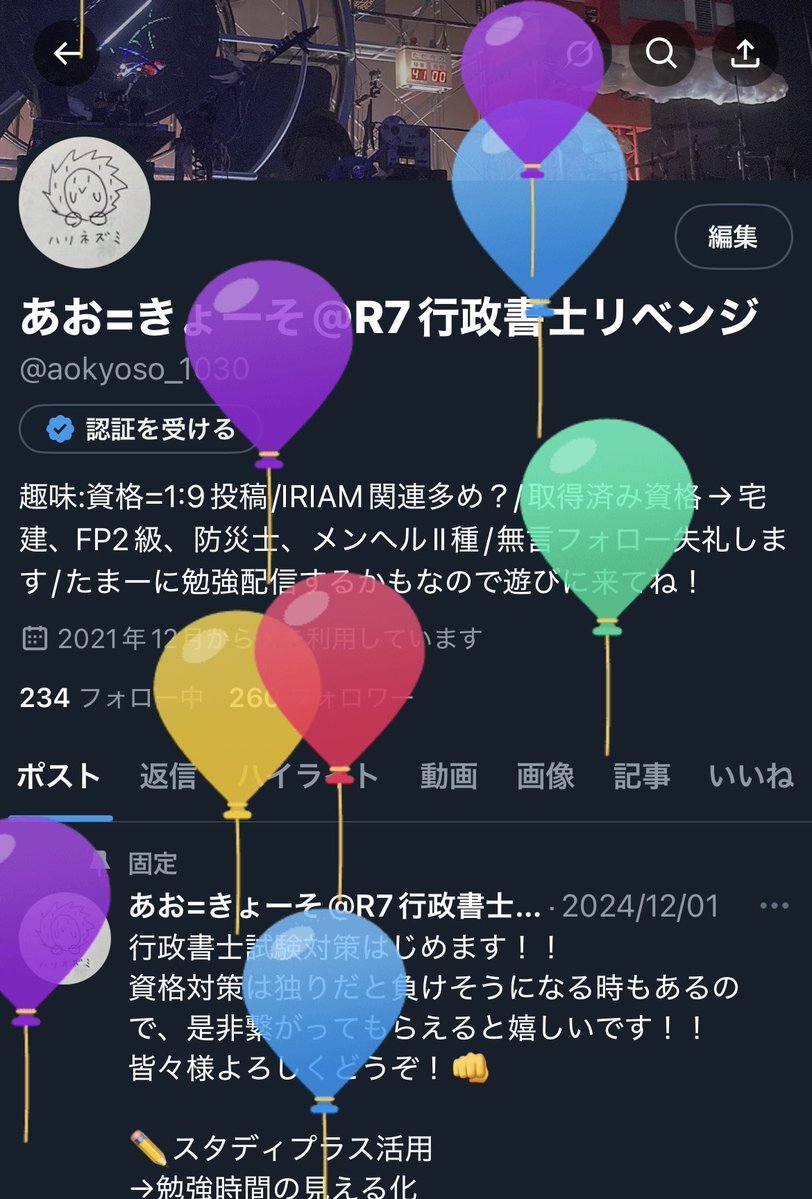
Task: Share this profile
Action: coord(744,53)
